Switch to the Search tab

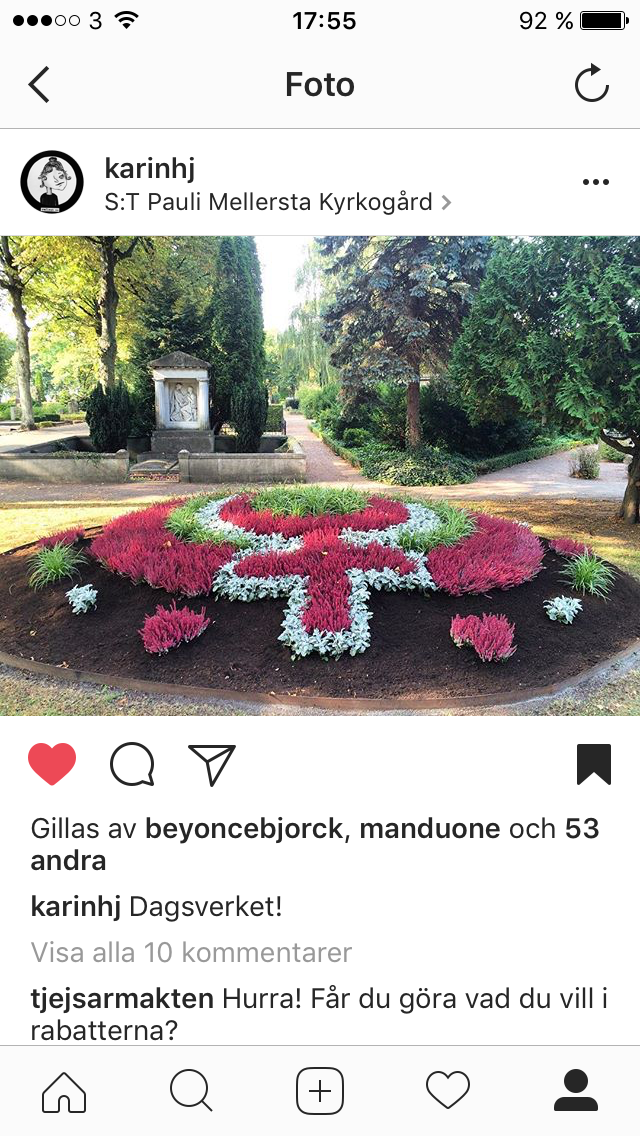point(191,1091)
